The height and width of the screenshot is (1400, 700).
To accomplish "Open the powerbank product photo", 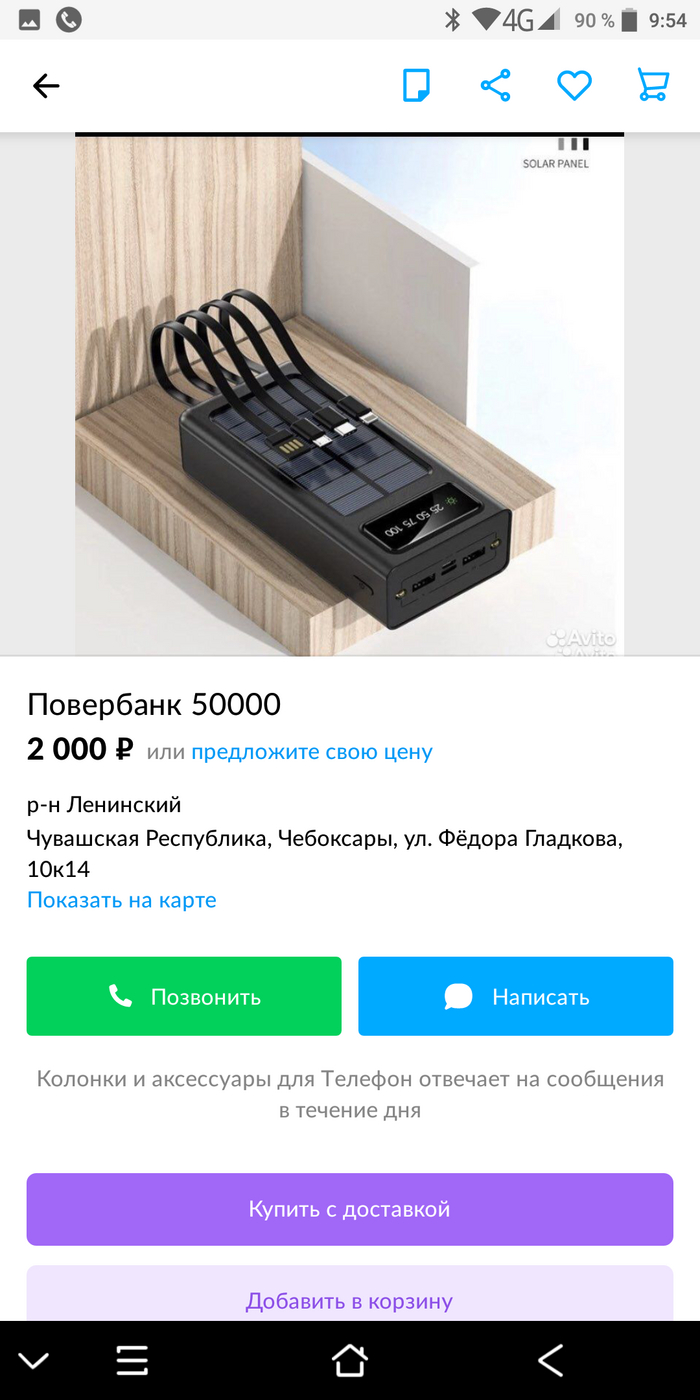I will pyautogui.click(x=349, y=395).
